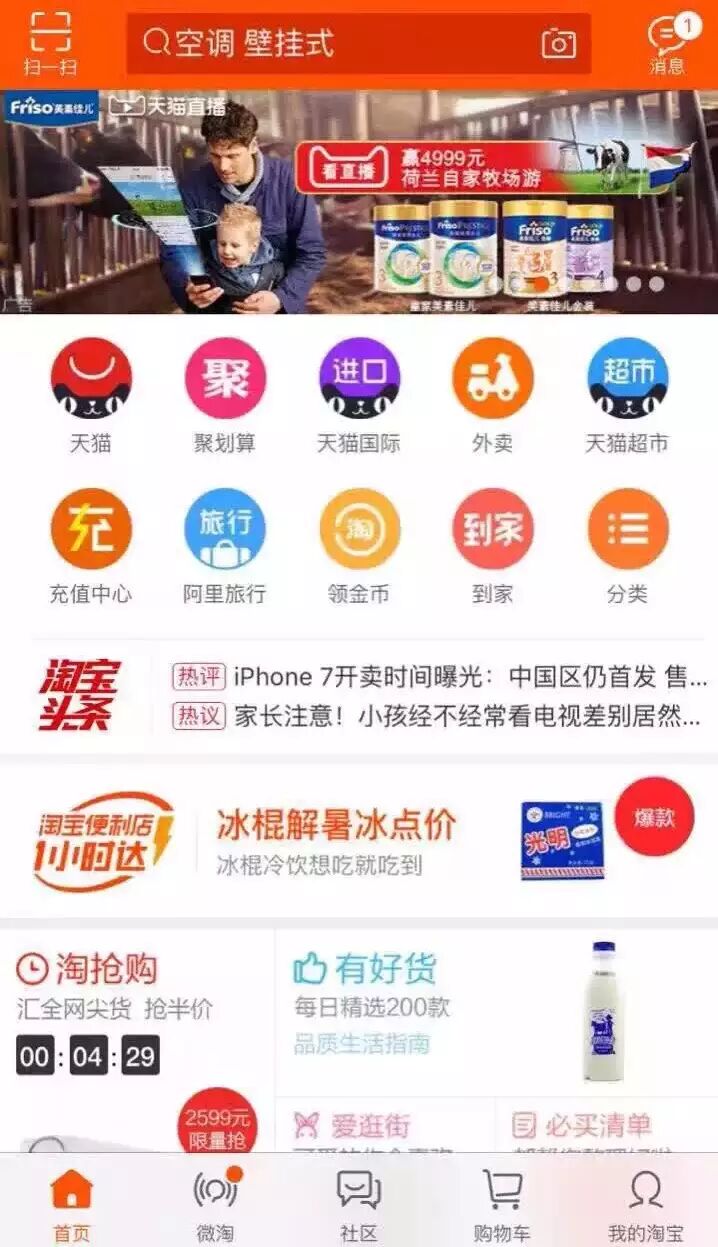Read the iPhone 7 开卖时间 headline

[x=440, y=677]
